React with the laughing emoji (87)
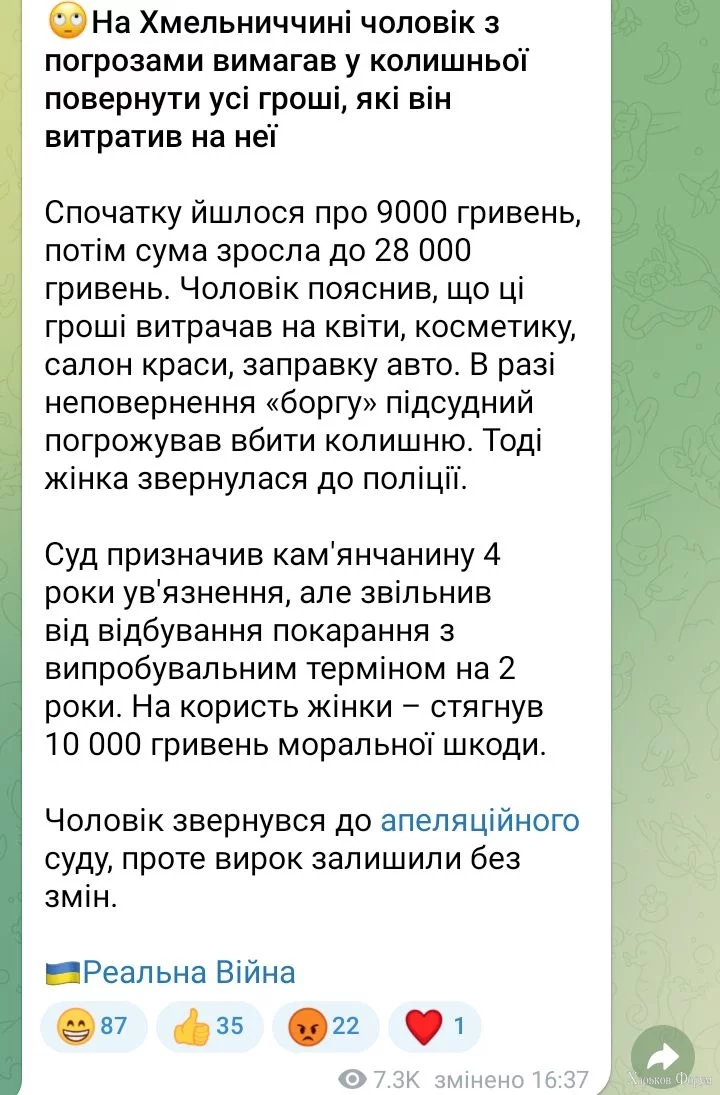 click(x=94, y=1026)
